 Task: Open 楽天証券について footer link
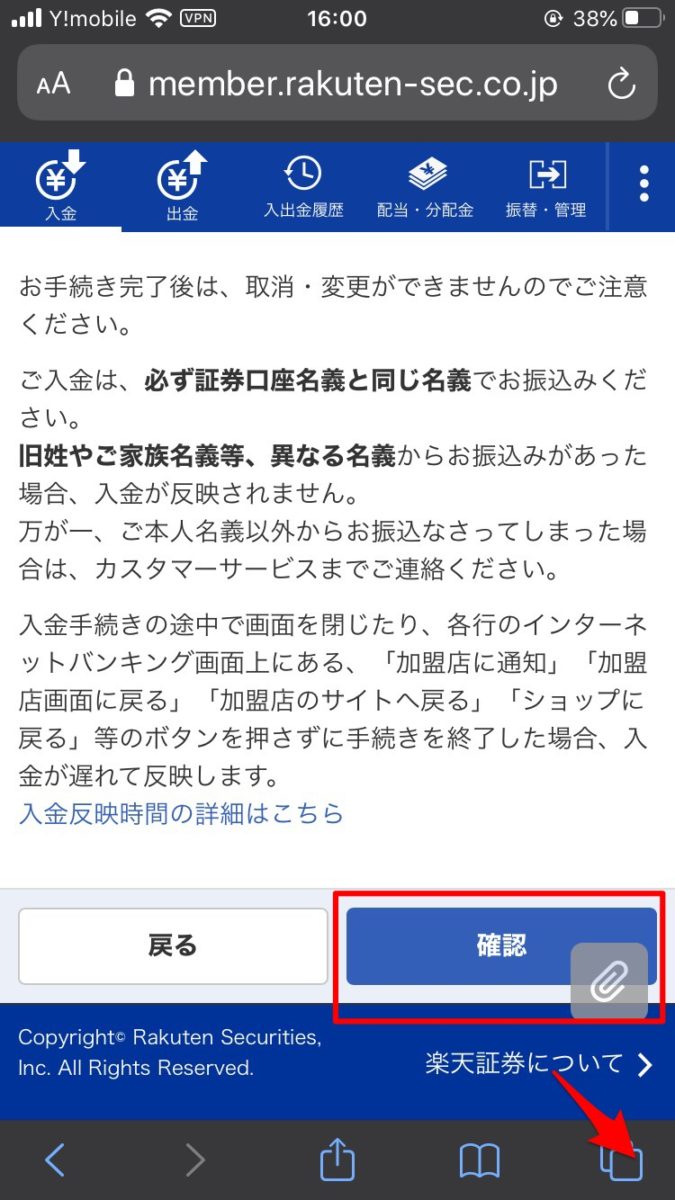point(538,1064)
